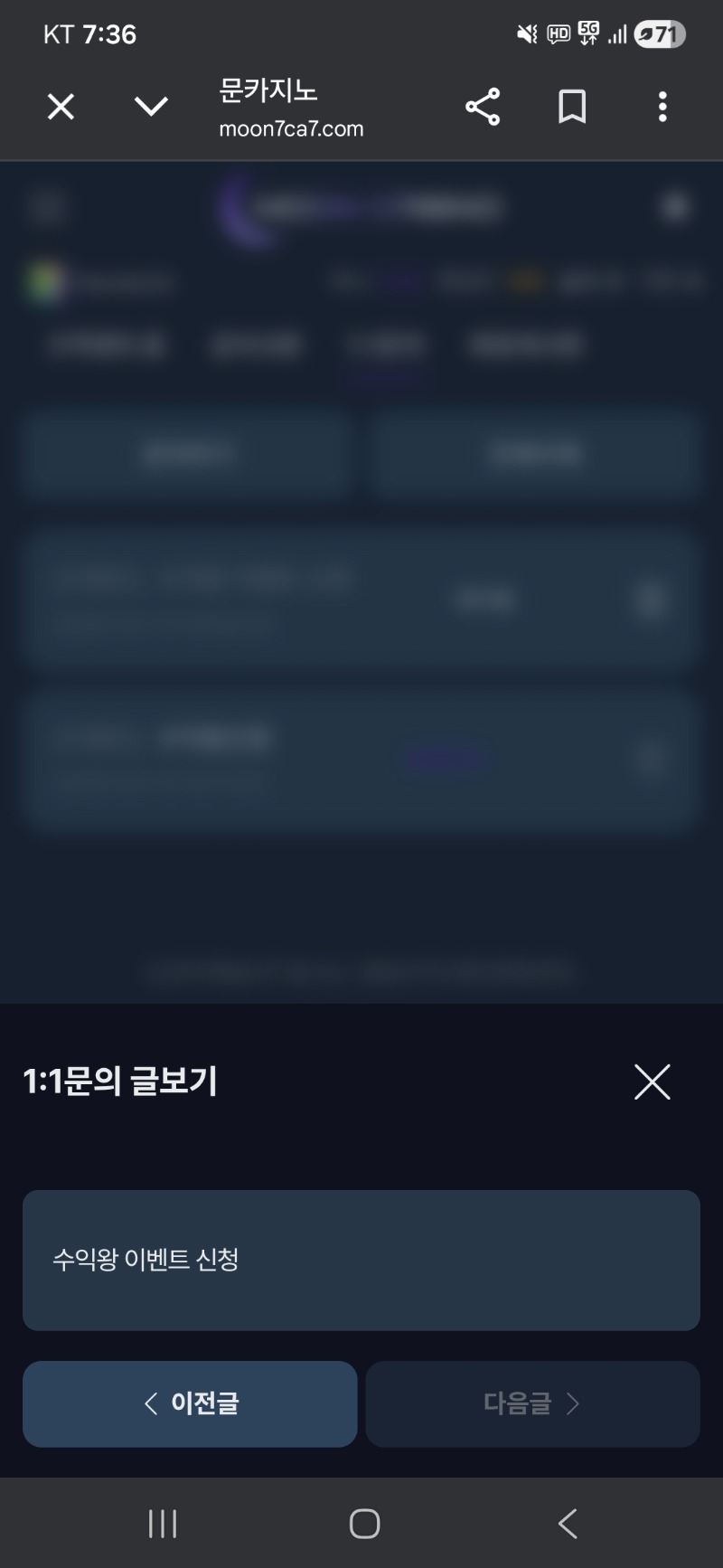The width and height of the screenshot is (723, 1568).
Task: Go to the home screen
Action: click(x=364, y=1524)
